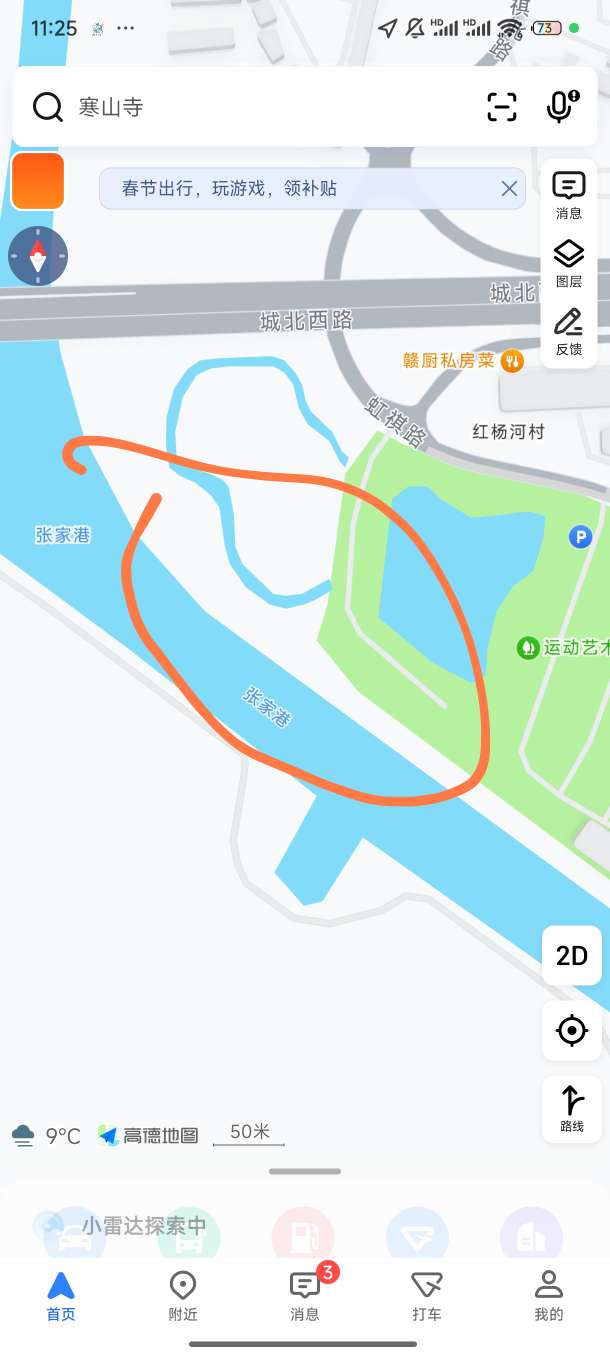Check the 9°C weather widget

point(47,1136)
